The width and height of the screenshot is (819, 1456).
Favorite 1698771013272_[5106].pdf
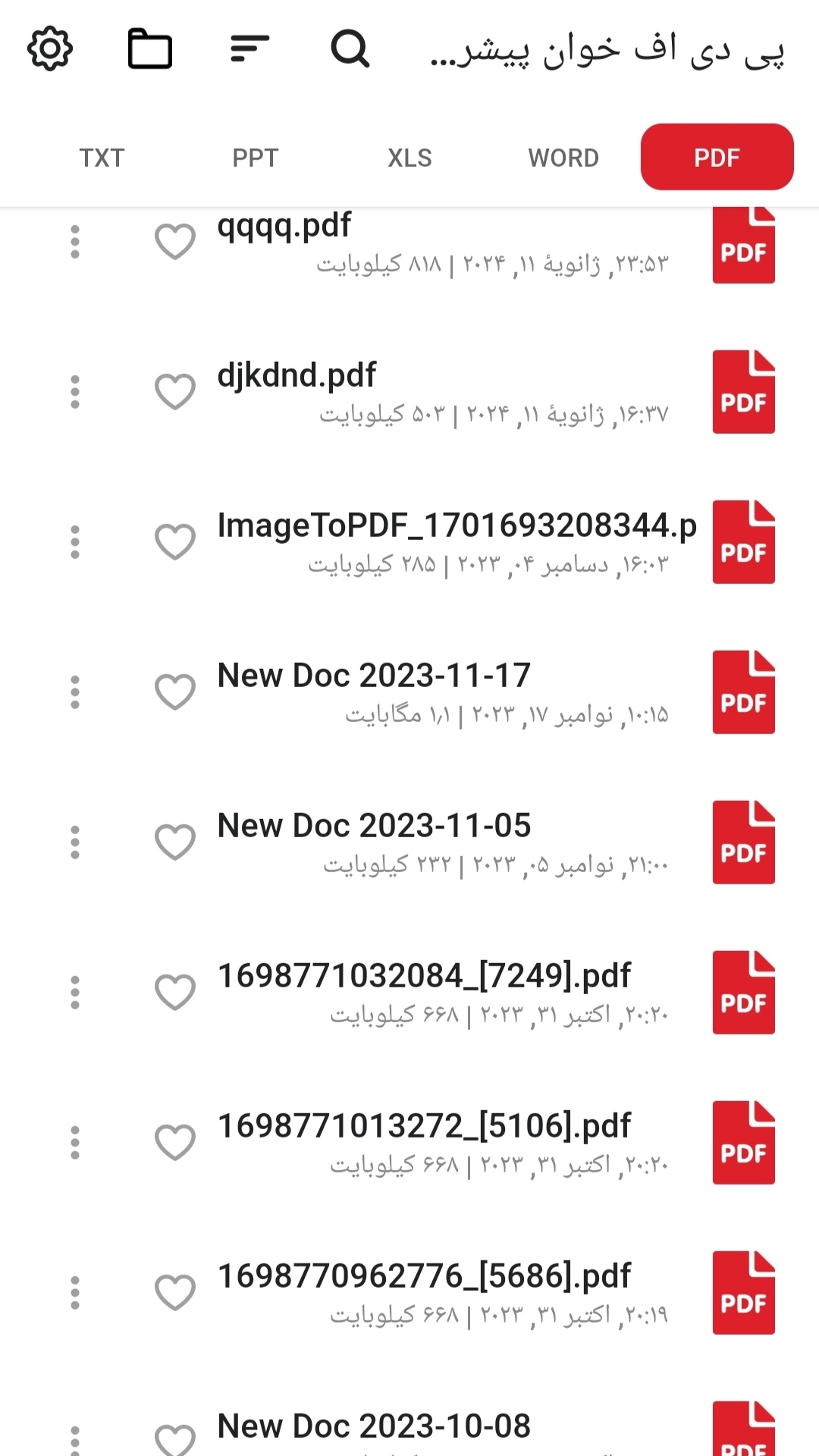(x=175, y=1143)
